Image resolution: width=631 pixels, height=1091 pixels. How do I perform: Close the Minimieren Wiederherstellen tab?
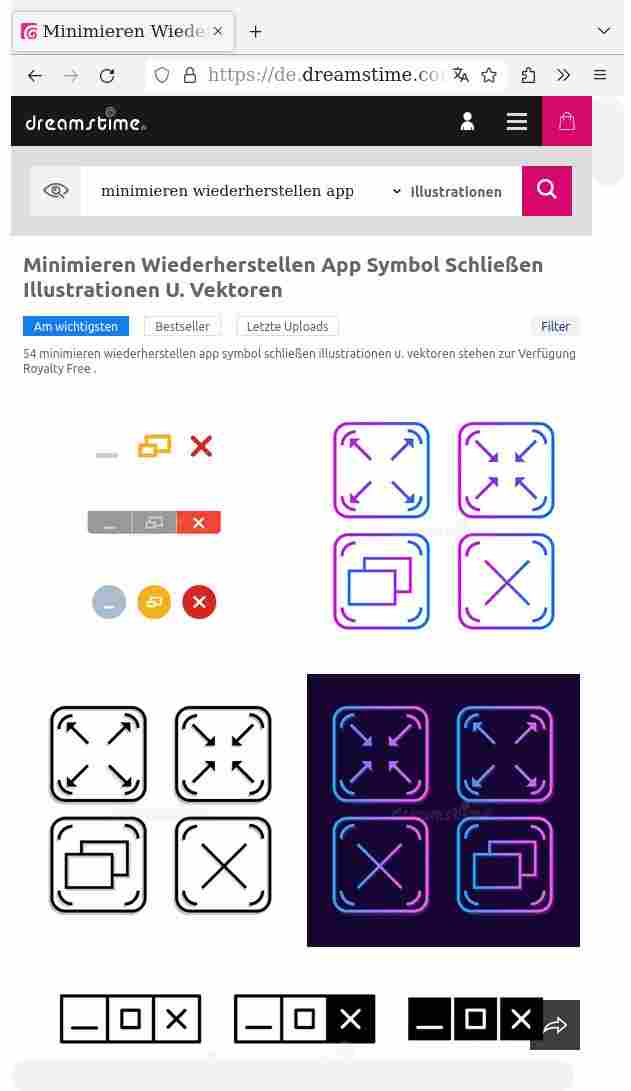218,32
